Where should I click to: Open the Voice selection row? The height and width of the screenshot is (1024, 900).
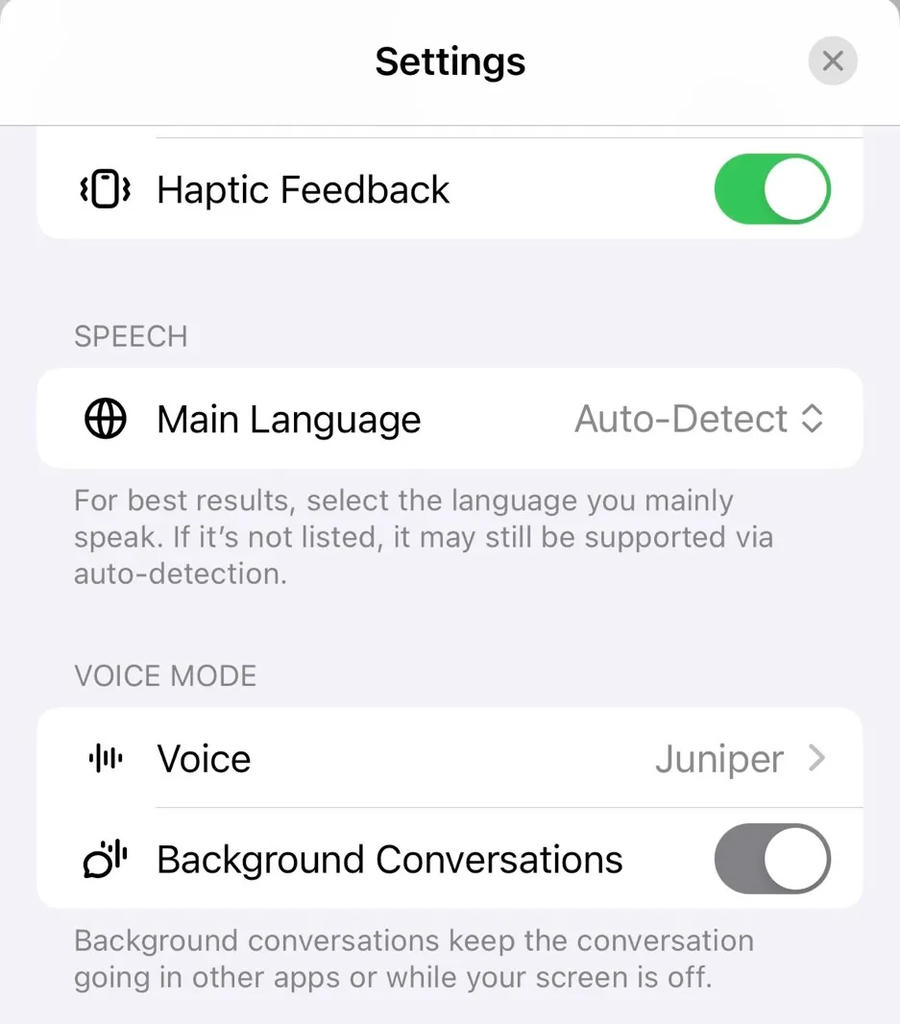pyautogui.click(x=450, y=759)
